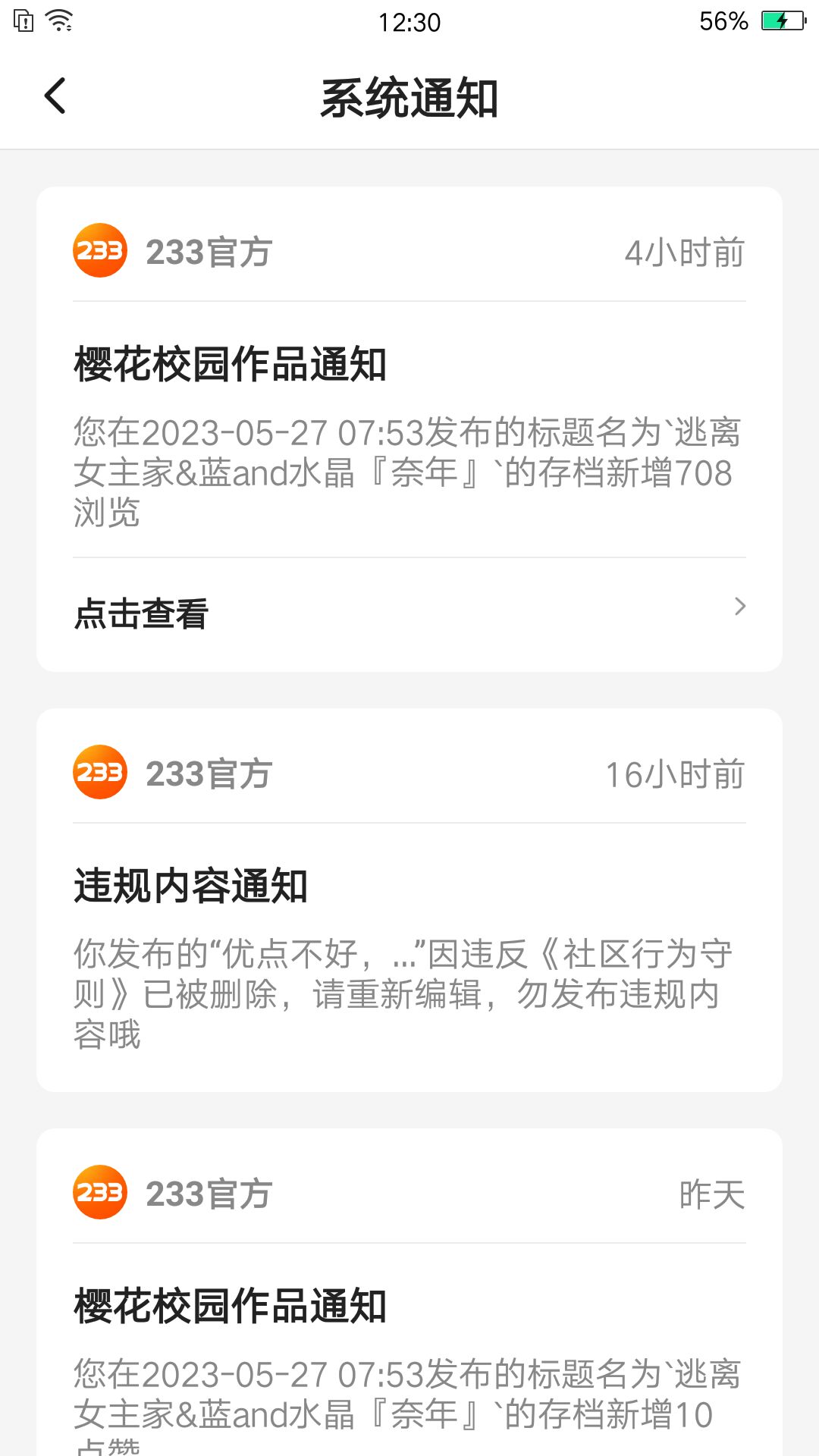
Task: Open the 昨天 樱花校园作品通知 card
Action: (409, 1292)
